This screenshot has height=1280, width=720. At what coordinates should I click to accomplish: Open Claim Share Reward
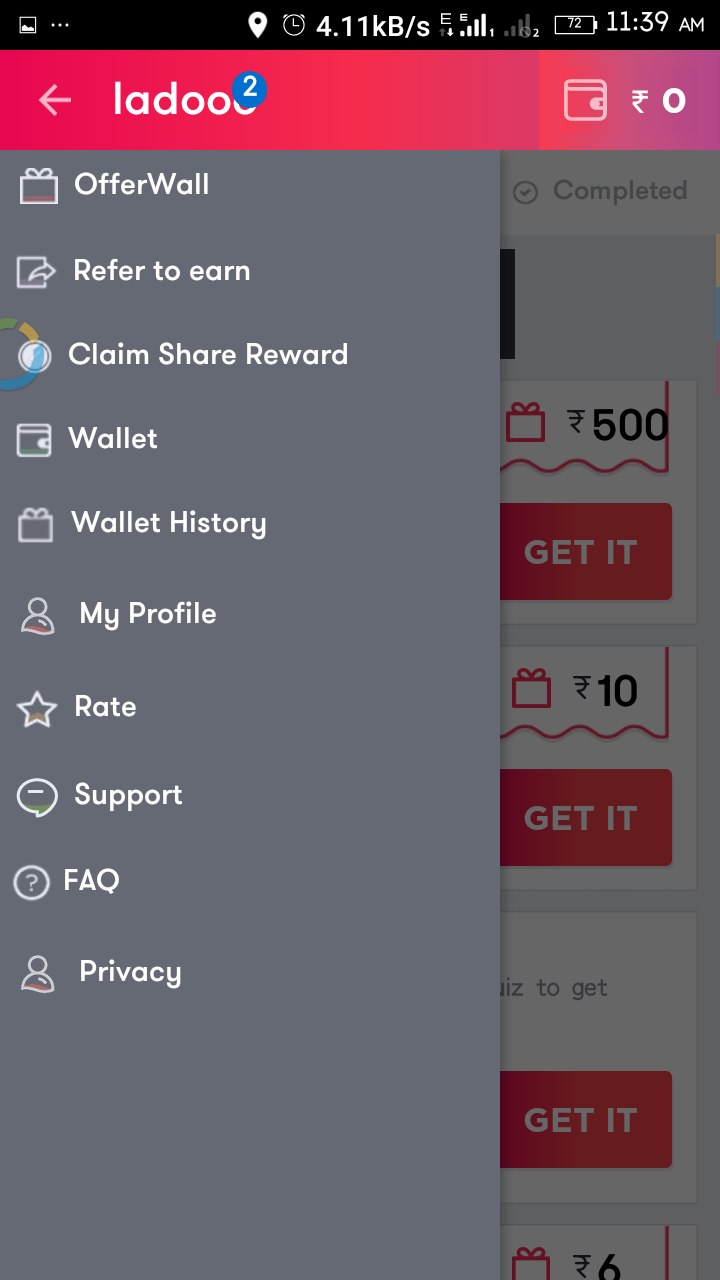pos(207,355)
